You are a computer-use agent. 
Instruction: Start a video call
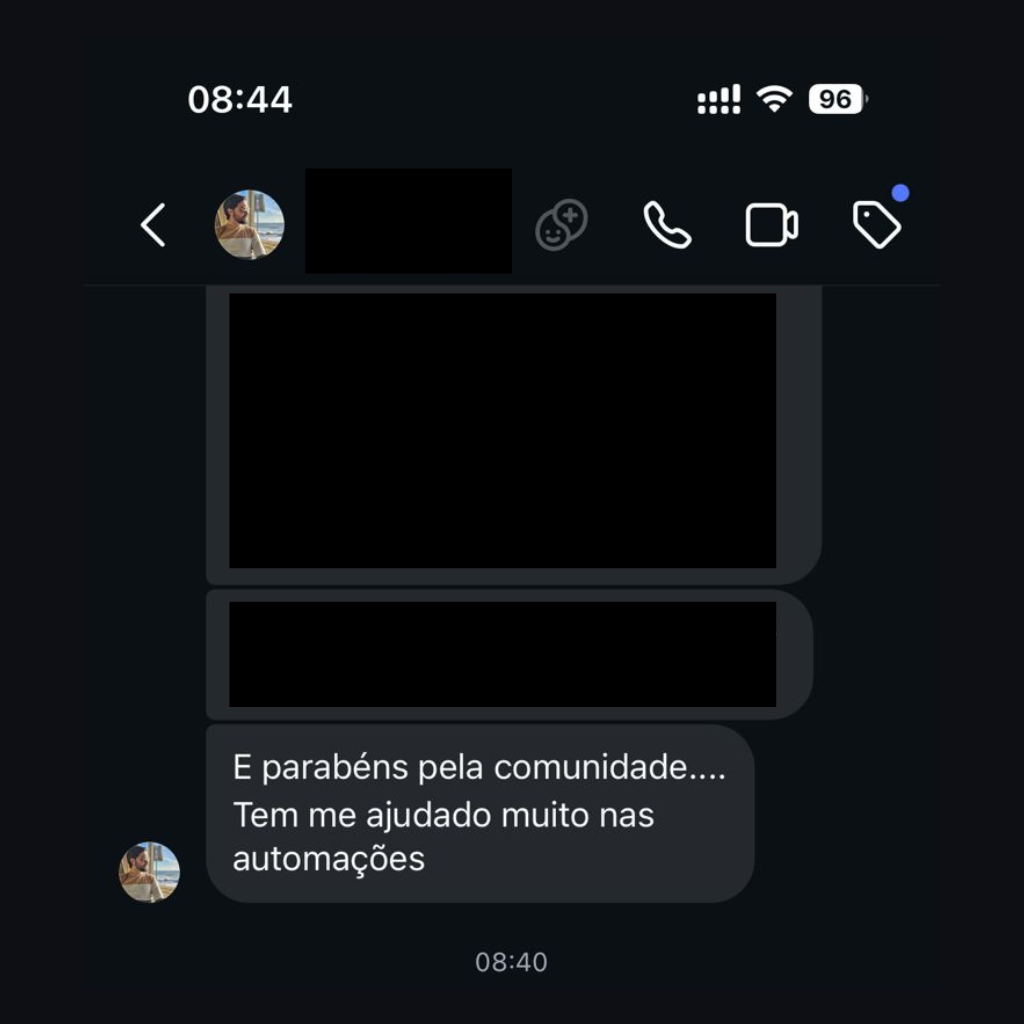click(771, 225)
